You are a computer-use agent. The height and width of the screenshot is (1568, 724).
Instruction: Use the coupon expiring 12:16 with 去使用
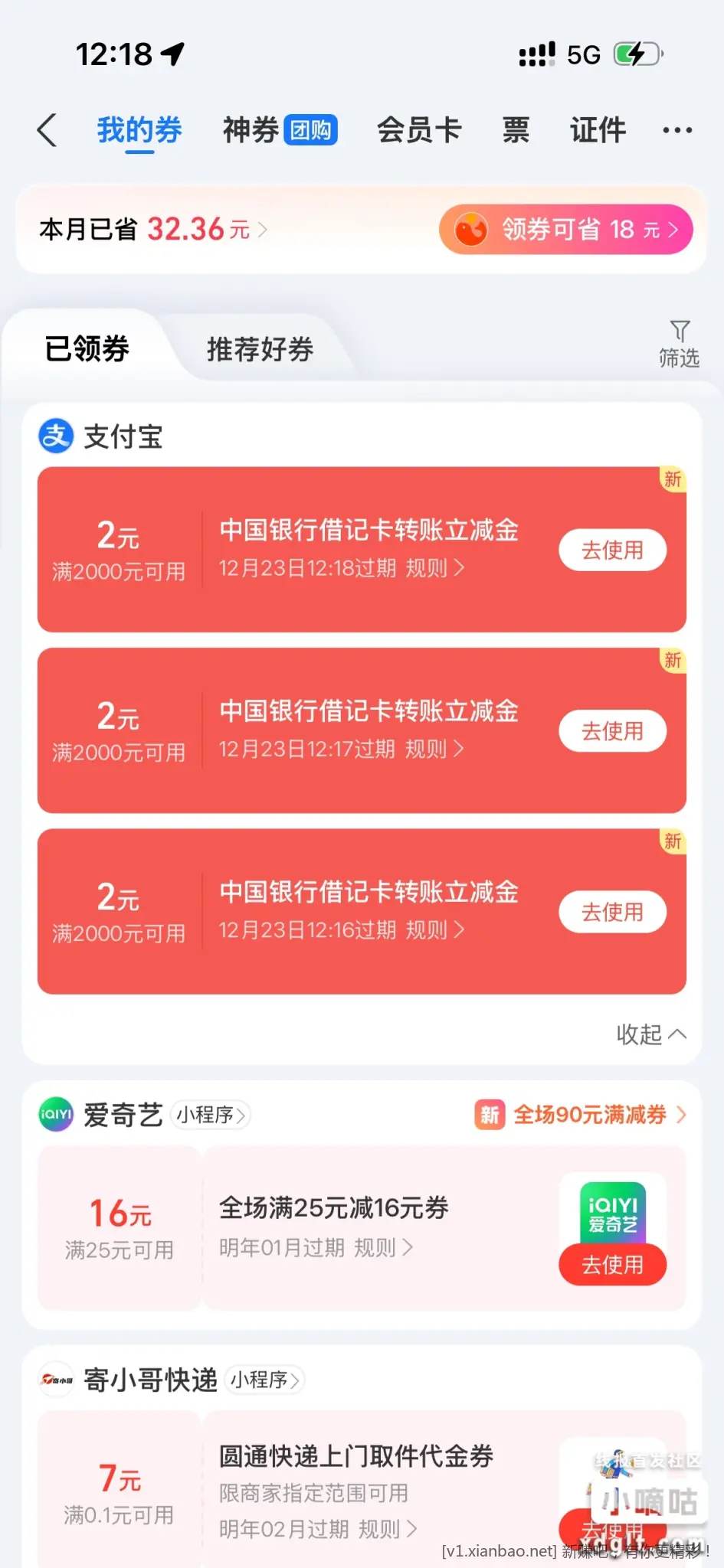[x=612, y=911]
